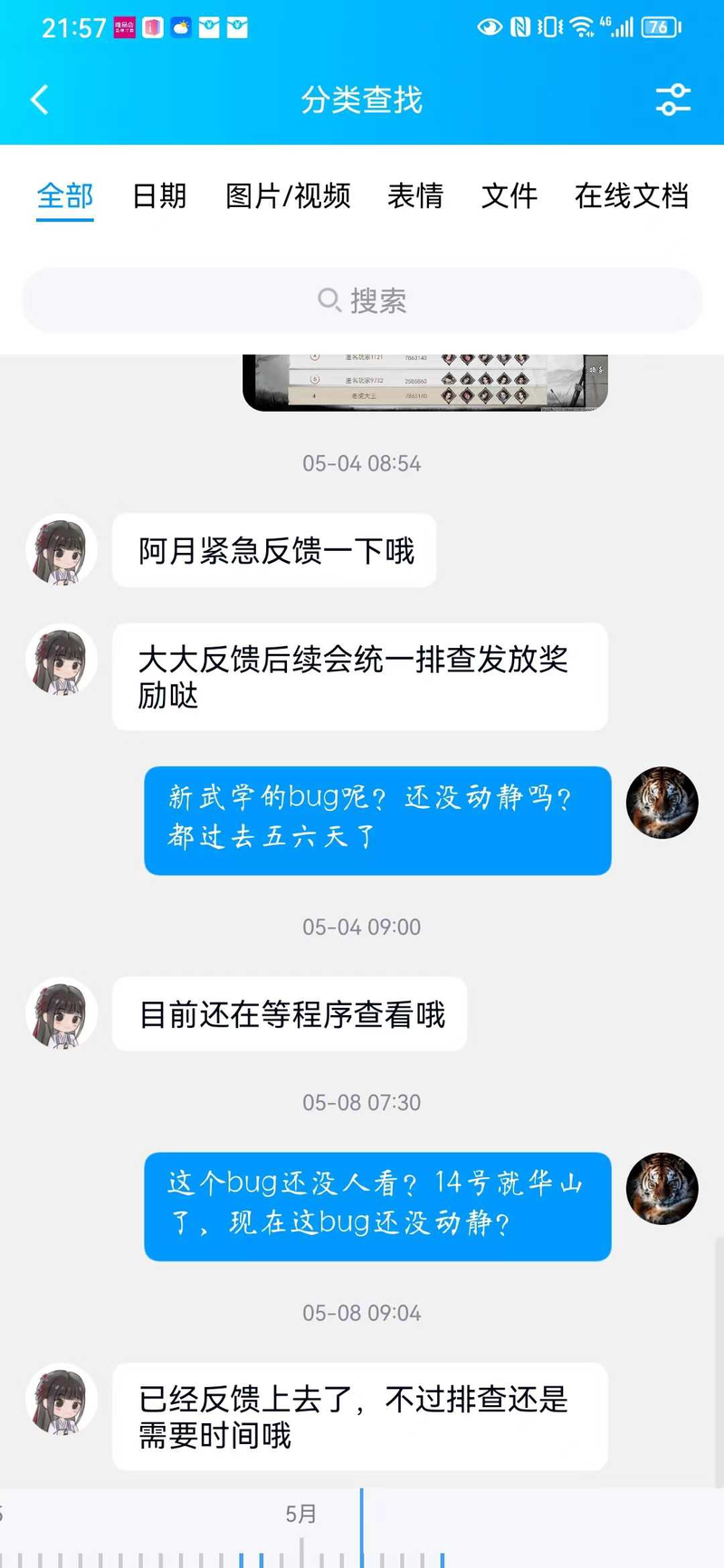Switch to the 全部 tab
724x1568 pixels.
tap(65, 195)
